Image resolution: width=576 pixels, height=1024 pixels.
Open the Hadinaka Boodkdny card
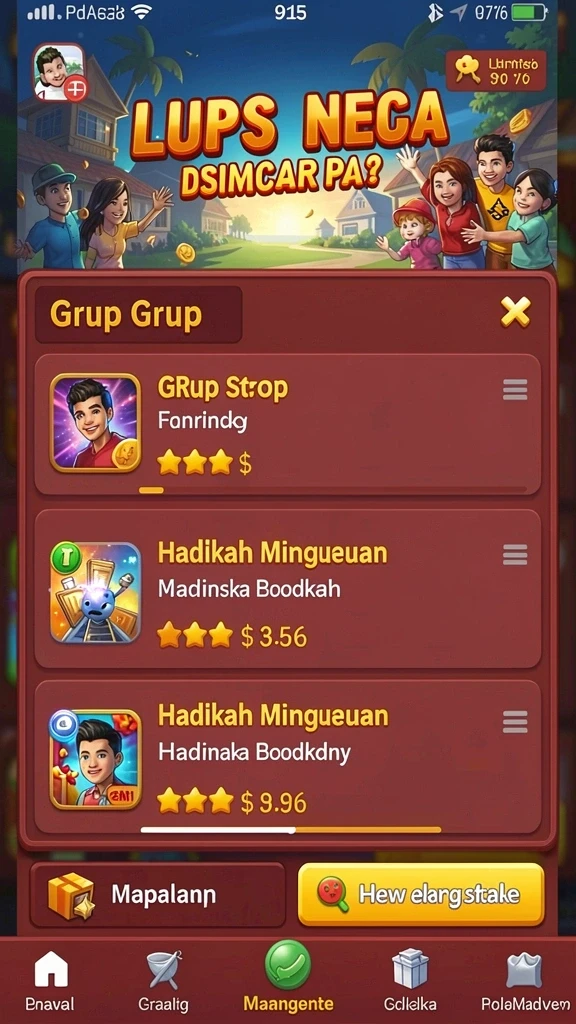287,758
